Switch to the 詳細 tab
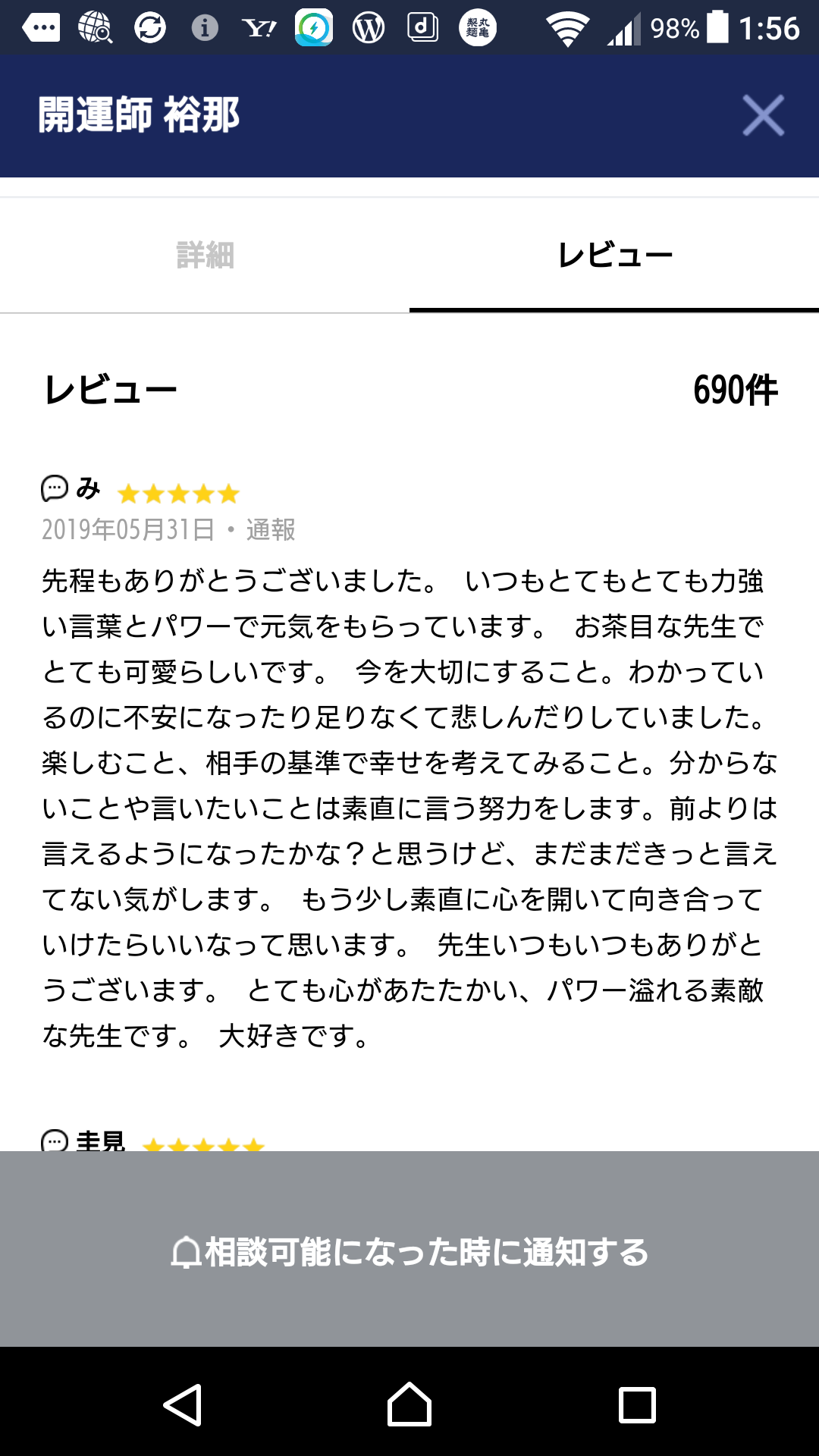819x1456 pixels. pos(205,256)
